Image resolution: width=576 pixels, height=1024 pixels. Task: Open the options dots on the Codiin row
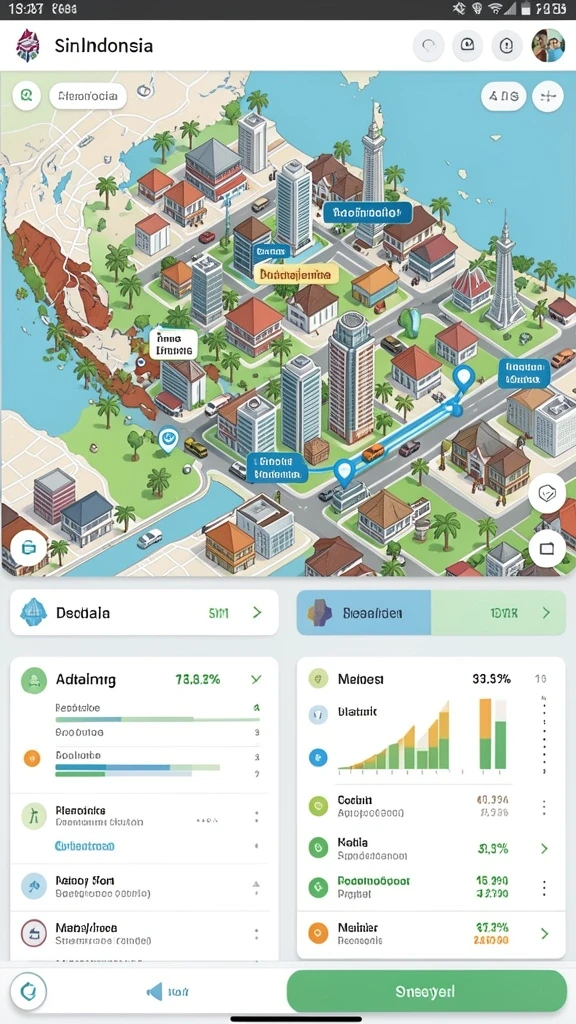pyautogui.click(x=544, y=807)
